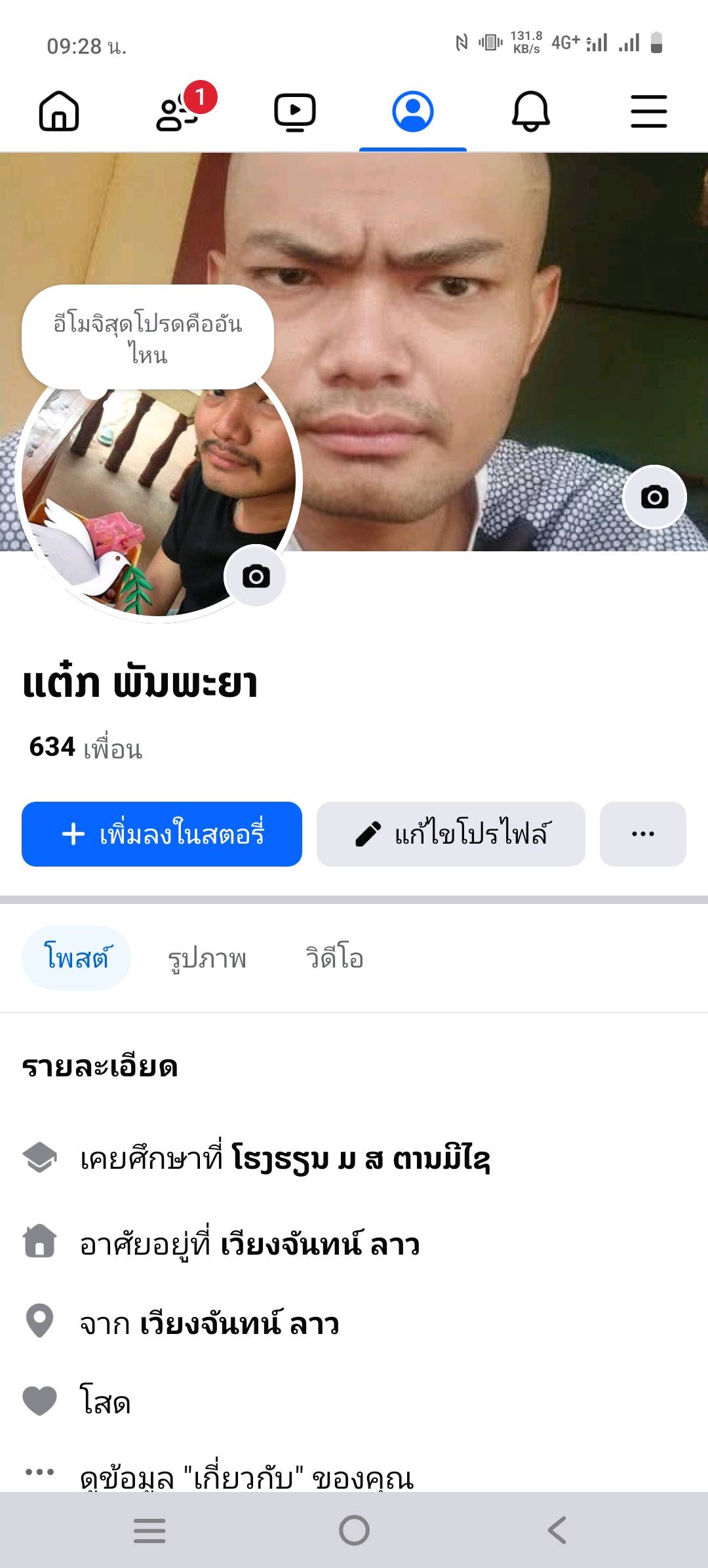Open the notifications bell
This screenshot has height=1568, width=708.
(x=530, y=111)
